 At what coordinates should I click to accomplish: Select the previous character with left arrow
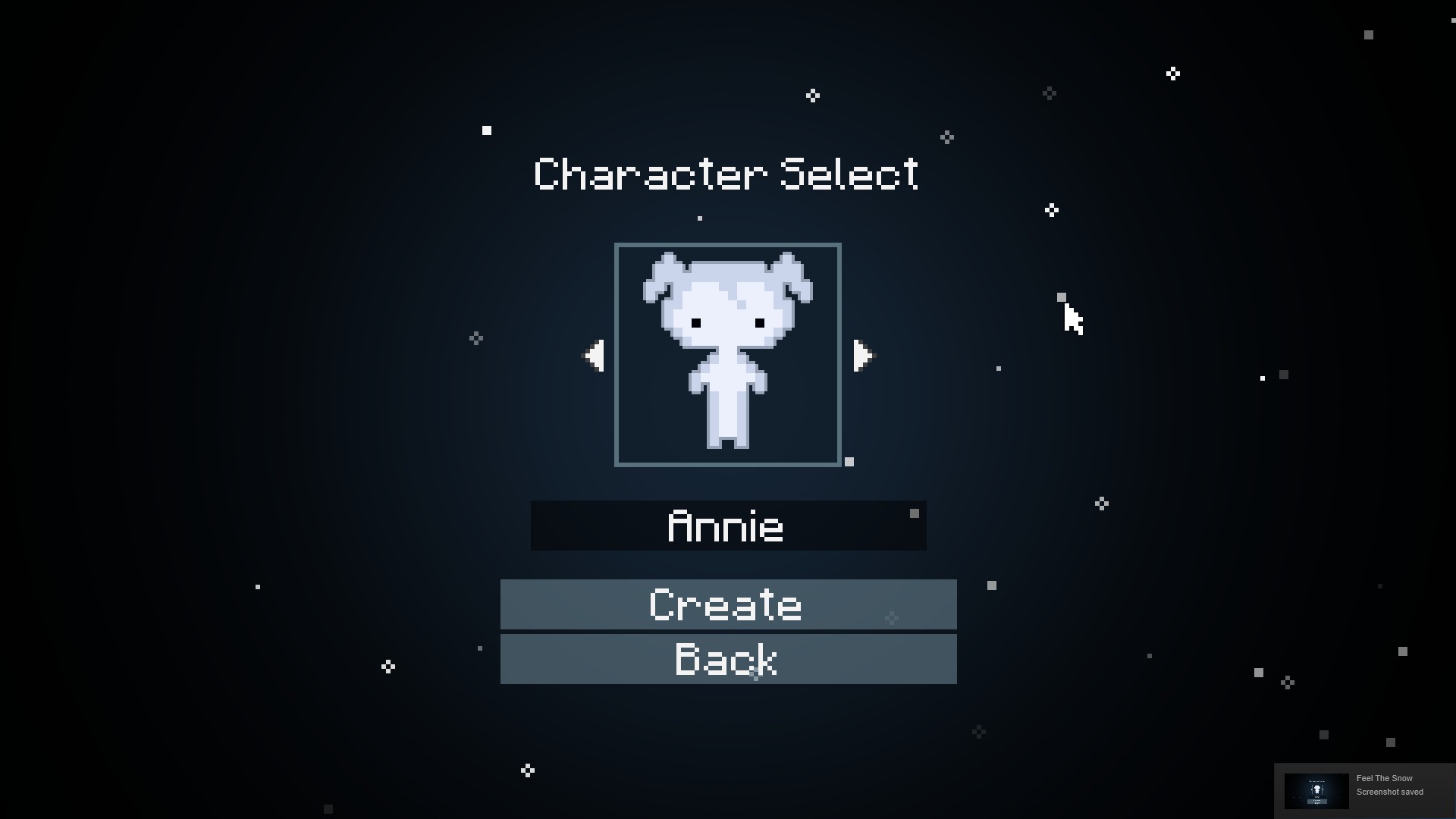[595, 356]
